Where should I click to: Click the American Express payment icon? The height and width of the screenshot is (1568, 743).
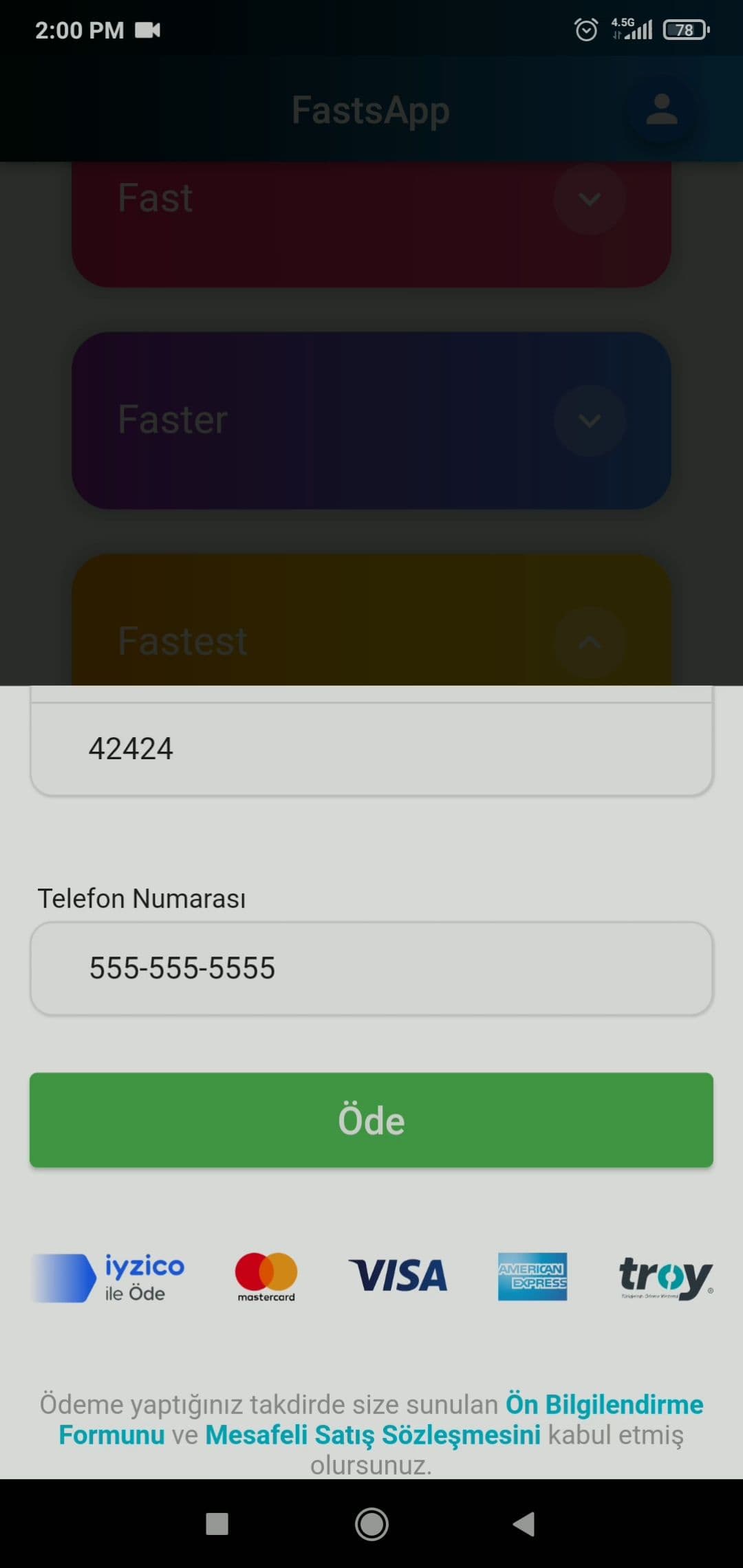click(531, 1276)
